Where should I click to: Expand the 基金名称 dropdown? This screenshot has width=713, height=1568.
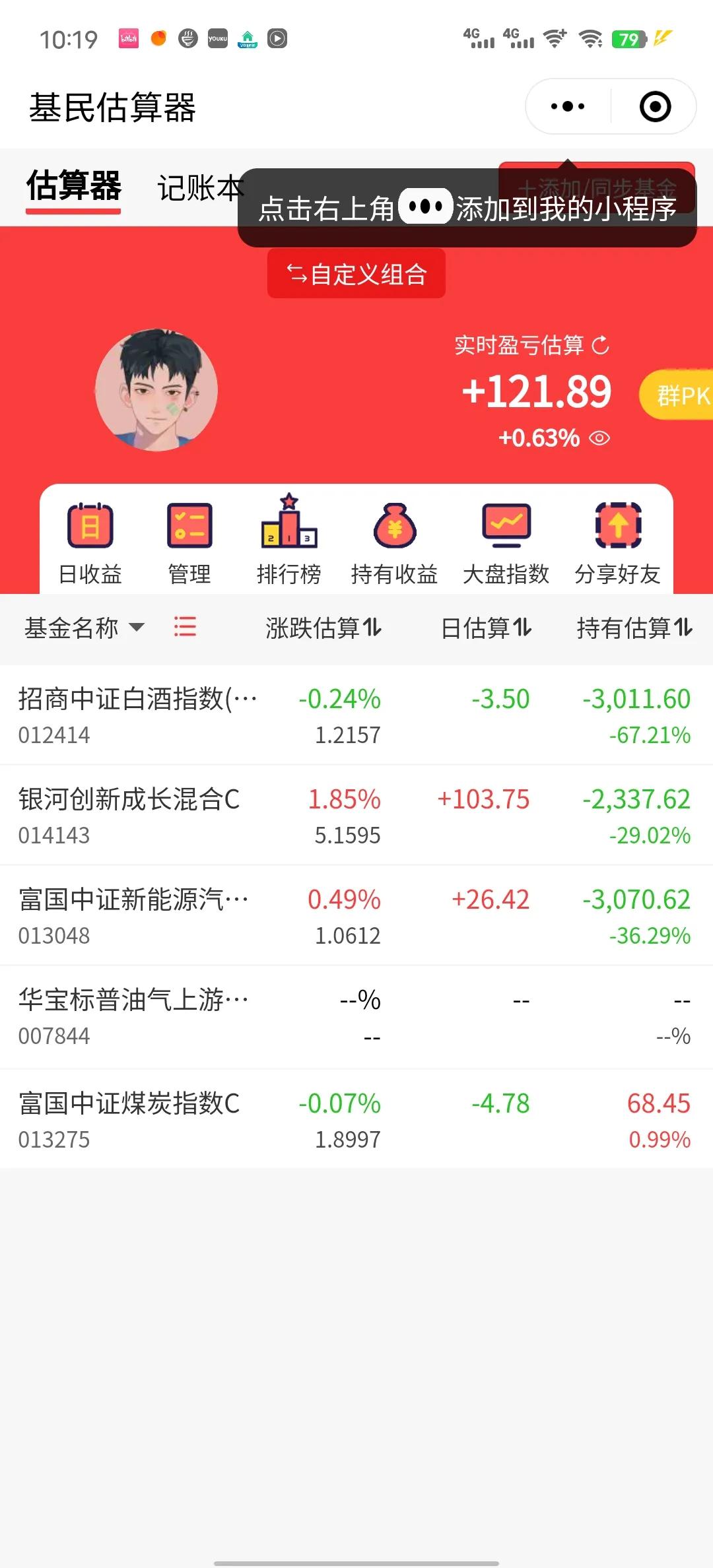pos(84,628)
